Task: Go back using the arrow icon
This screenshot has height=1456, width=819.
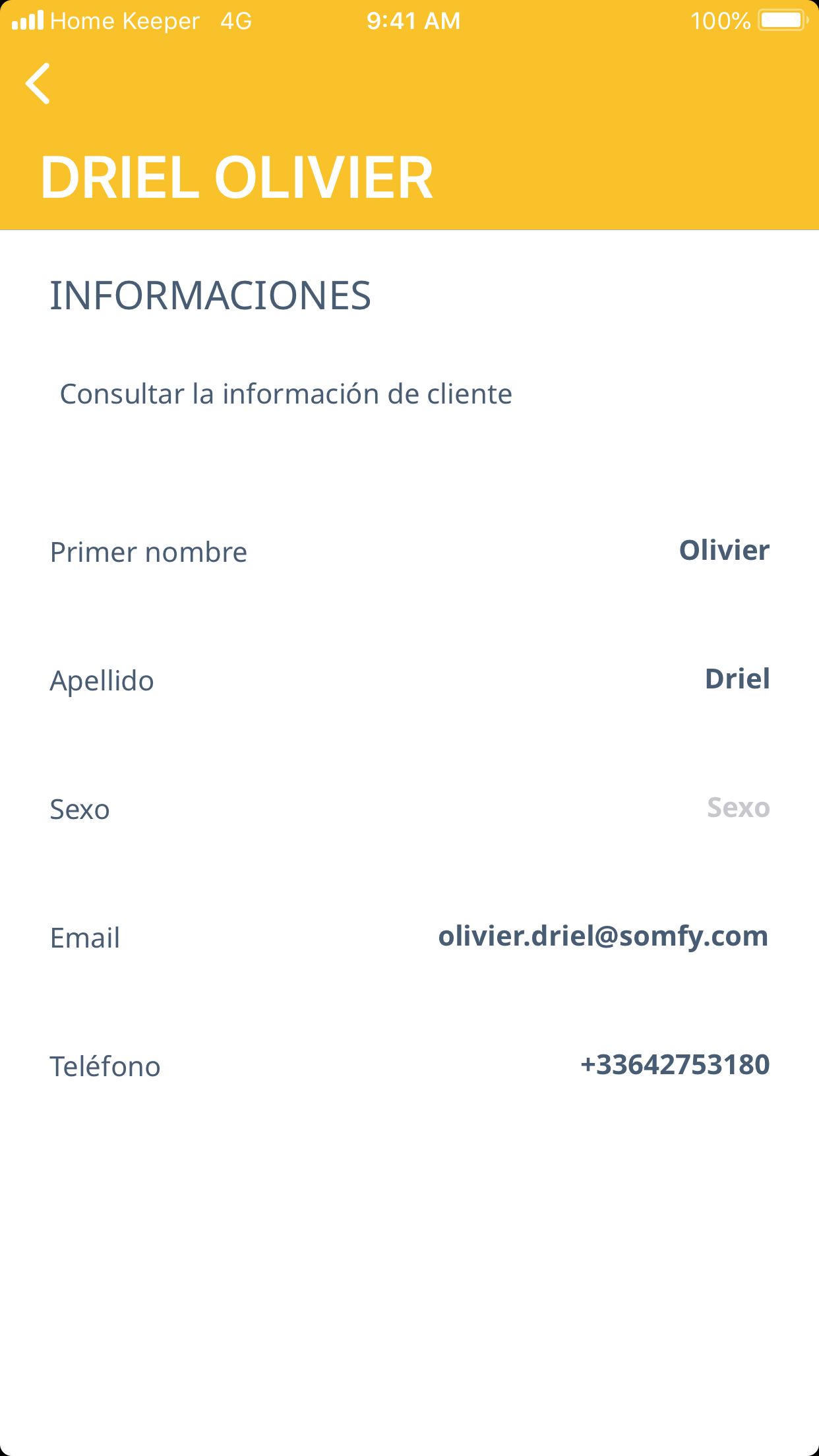Action: point(38,84)
